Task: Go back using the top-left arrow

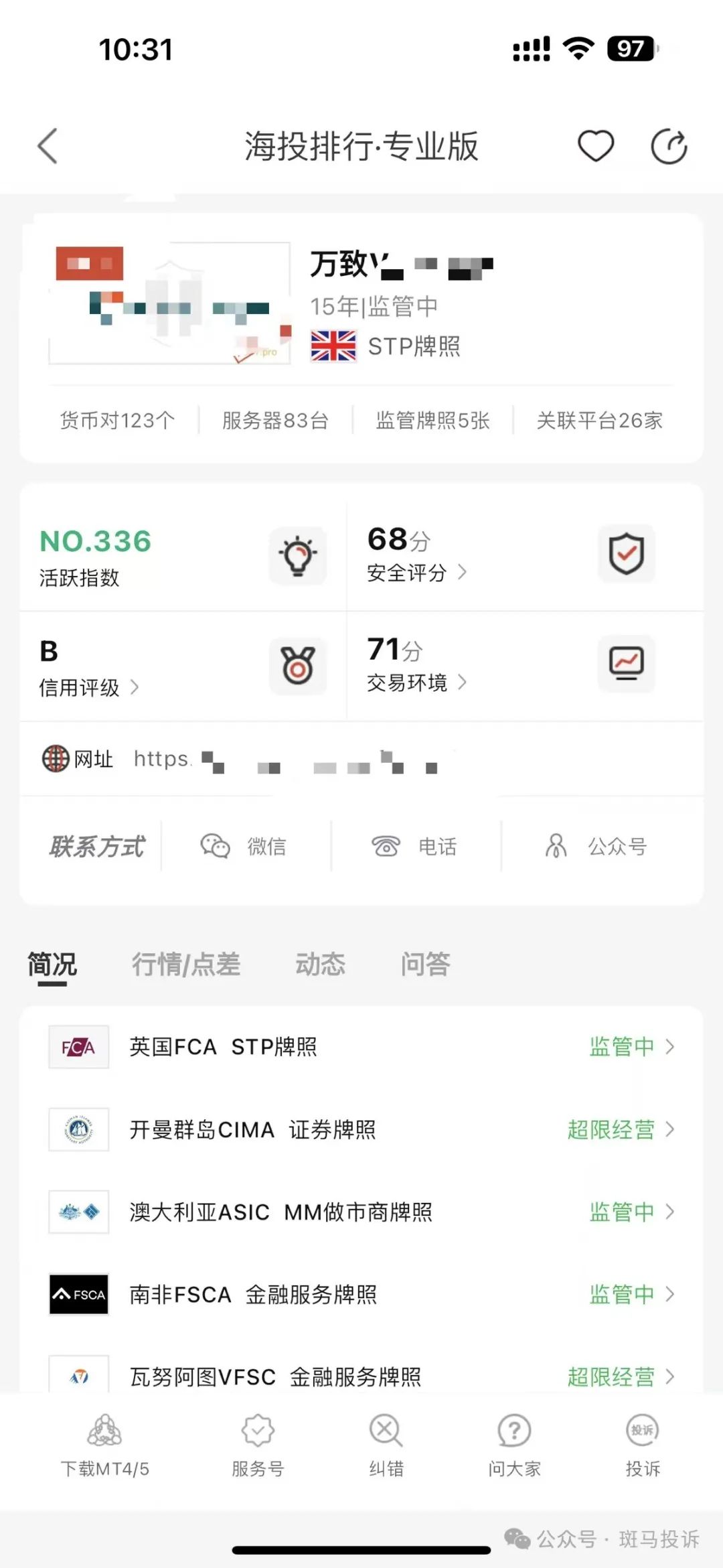Action: pos(48,146)
